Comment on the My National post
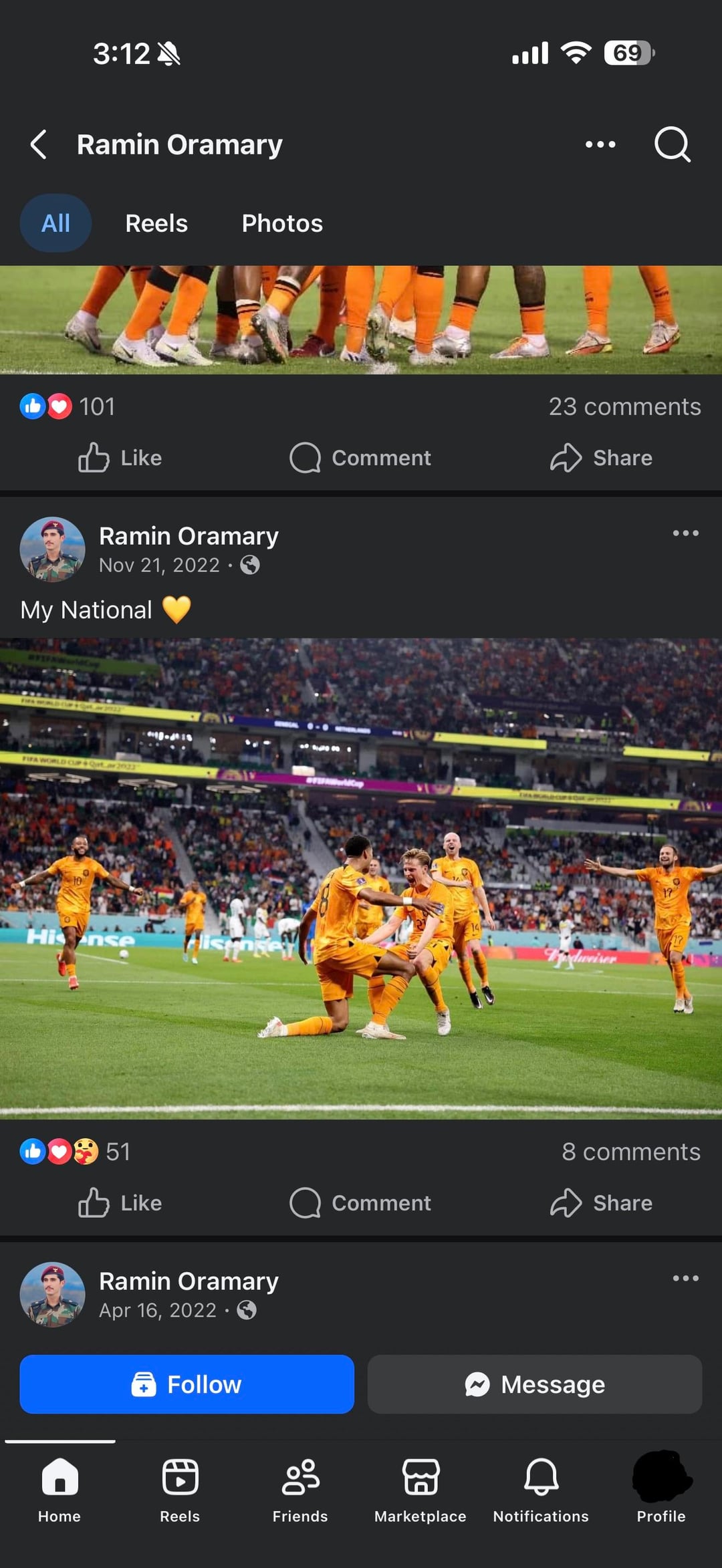722x1568 pixels. coord(361,1203)
